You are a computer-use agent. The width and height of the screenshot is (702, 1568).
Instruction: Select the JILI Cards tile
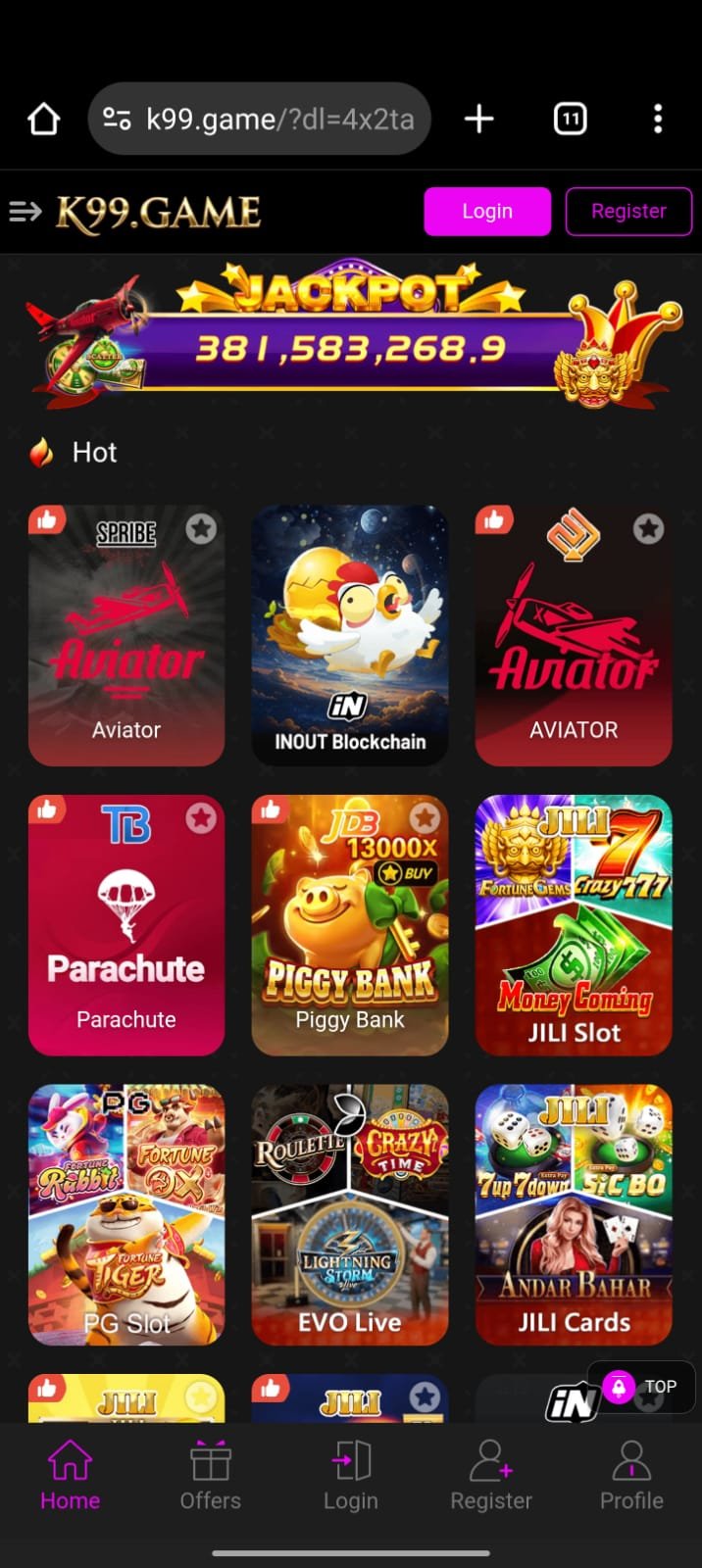pyautogui.click(x=574, y=1214)
